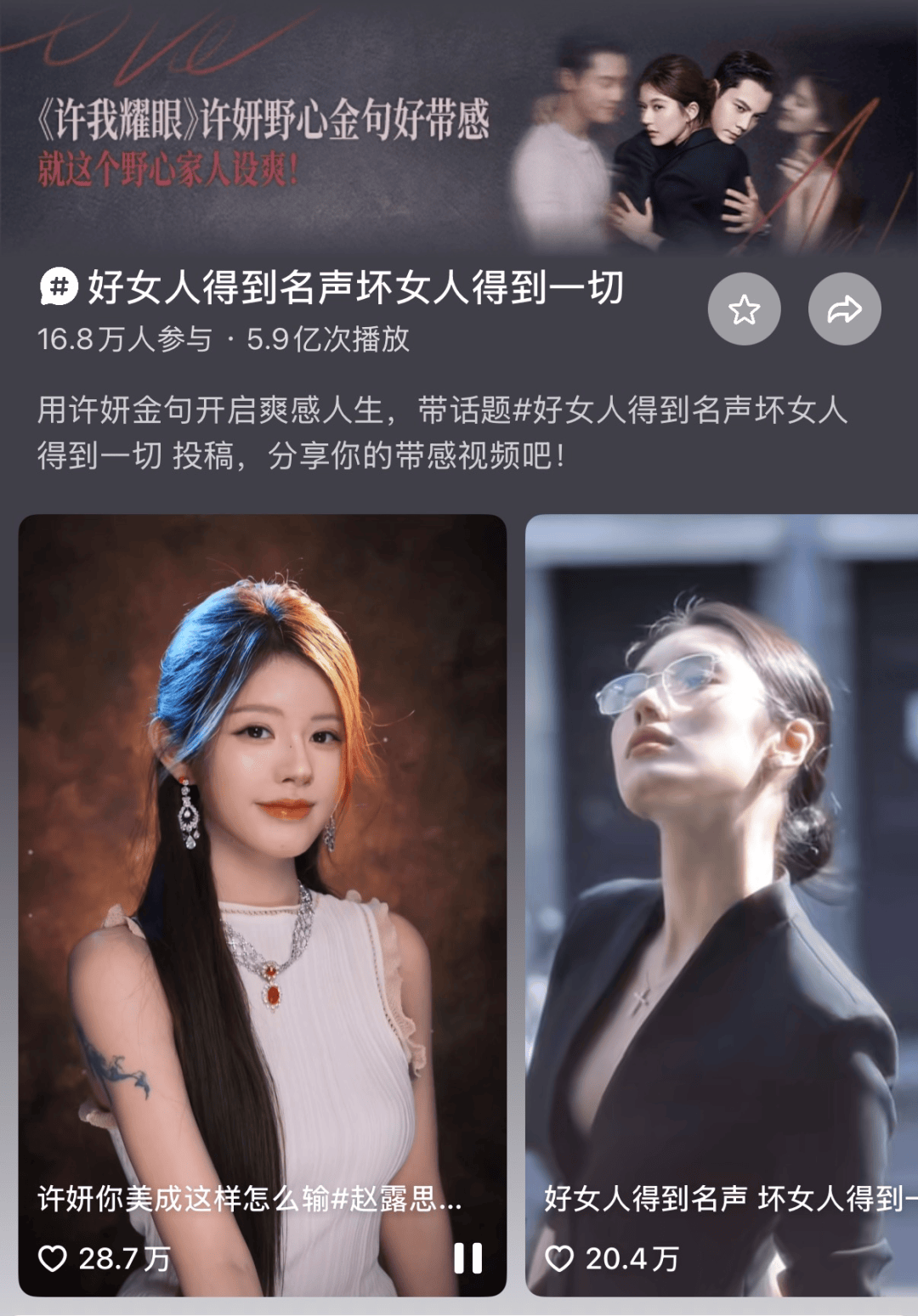918x1316 pixels.
Task: Pause the playing video preview
Action: [467, 1258]
